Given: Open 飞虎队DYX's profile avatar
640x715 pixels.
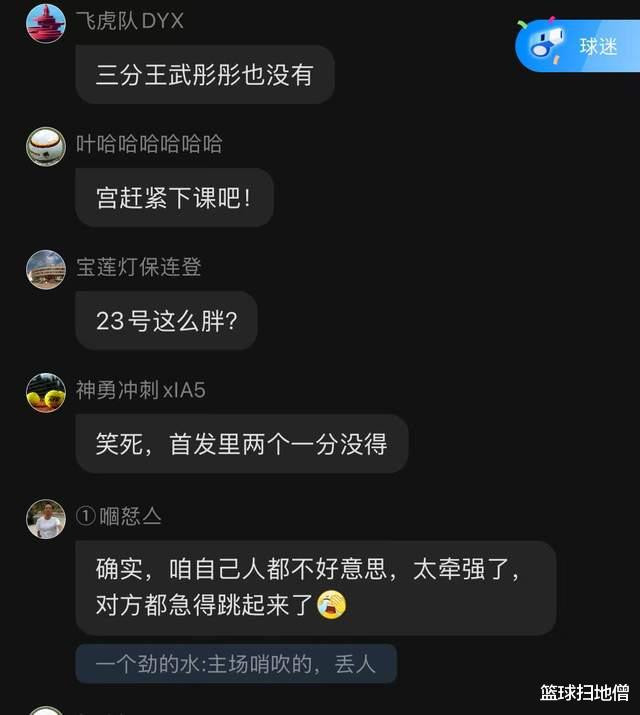Looking at the screenshot, I should coord(46,22).
